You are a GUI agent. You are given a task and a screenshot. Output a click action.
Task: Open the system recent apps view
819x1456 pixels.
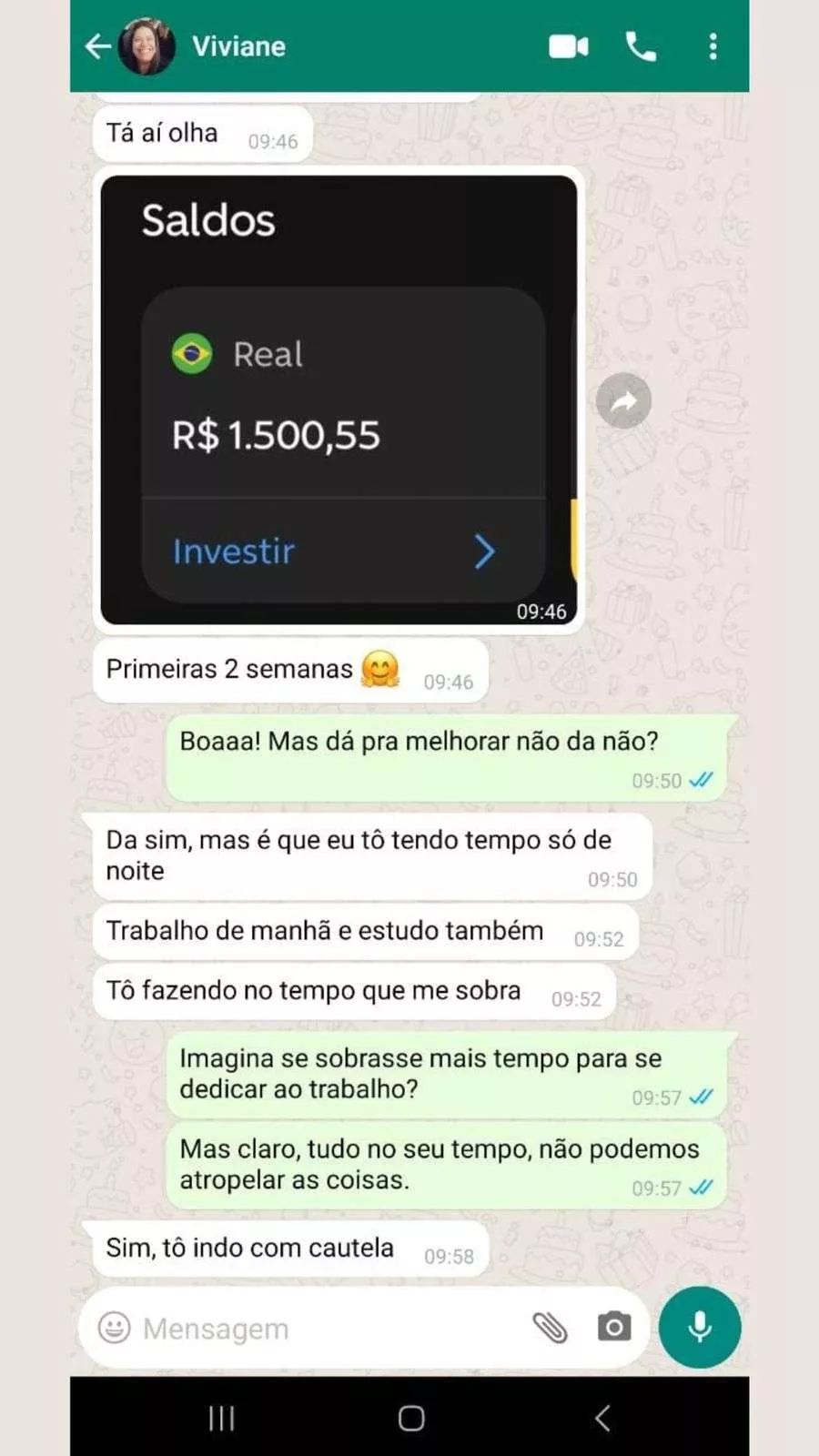tap(221, 1418)
